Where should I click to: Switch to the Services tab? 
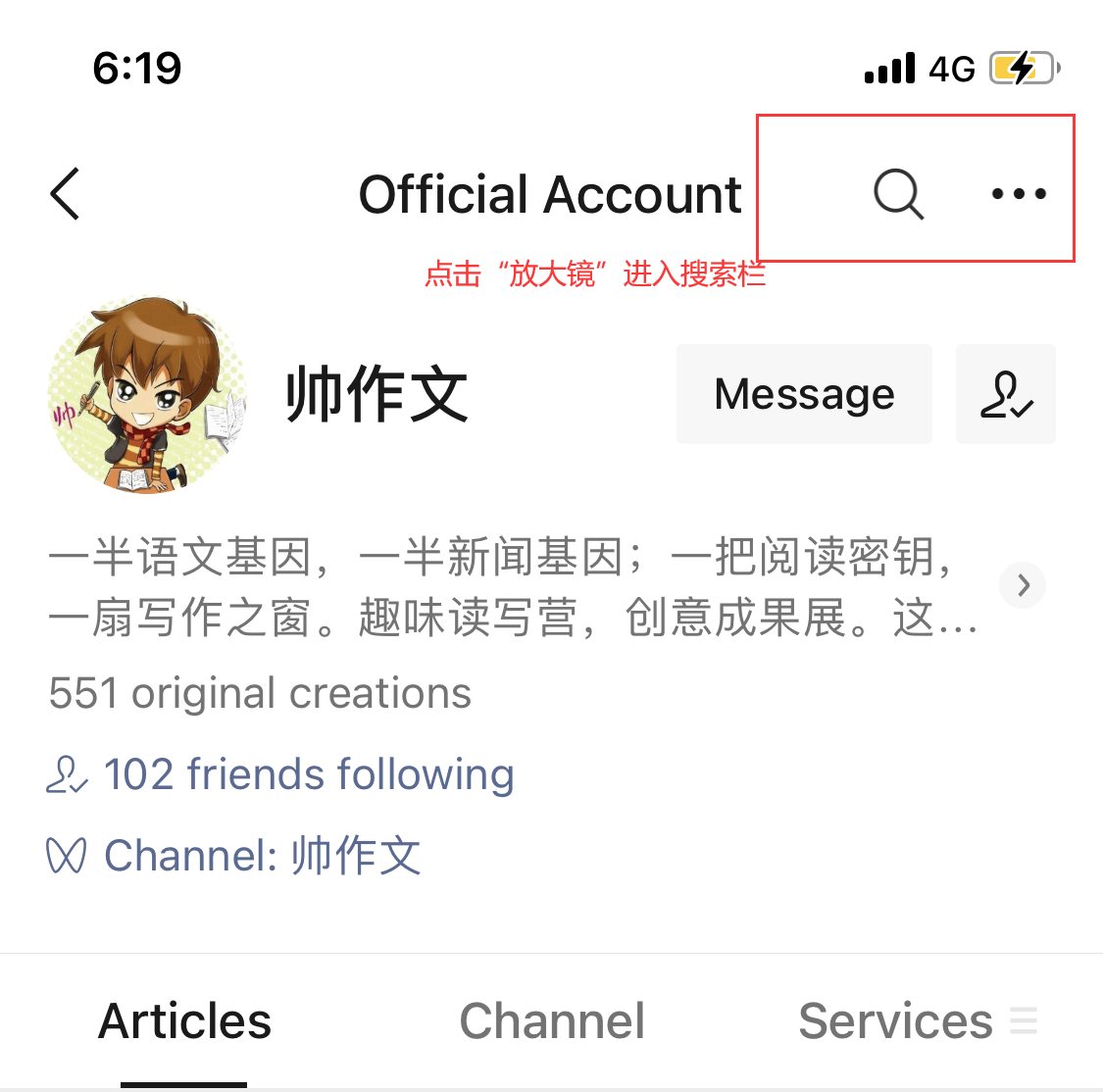[896, 1021]
